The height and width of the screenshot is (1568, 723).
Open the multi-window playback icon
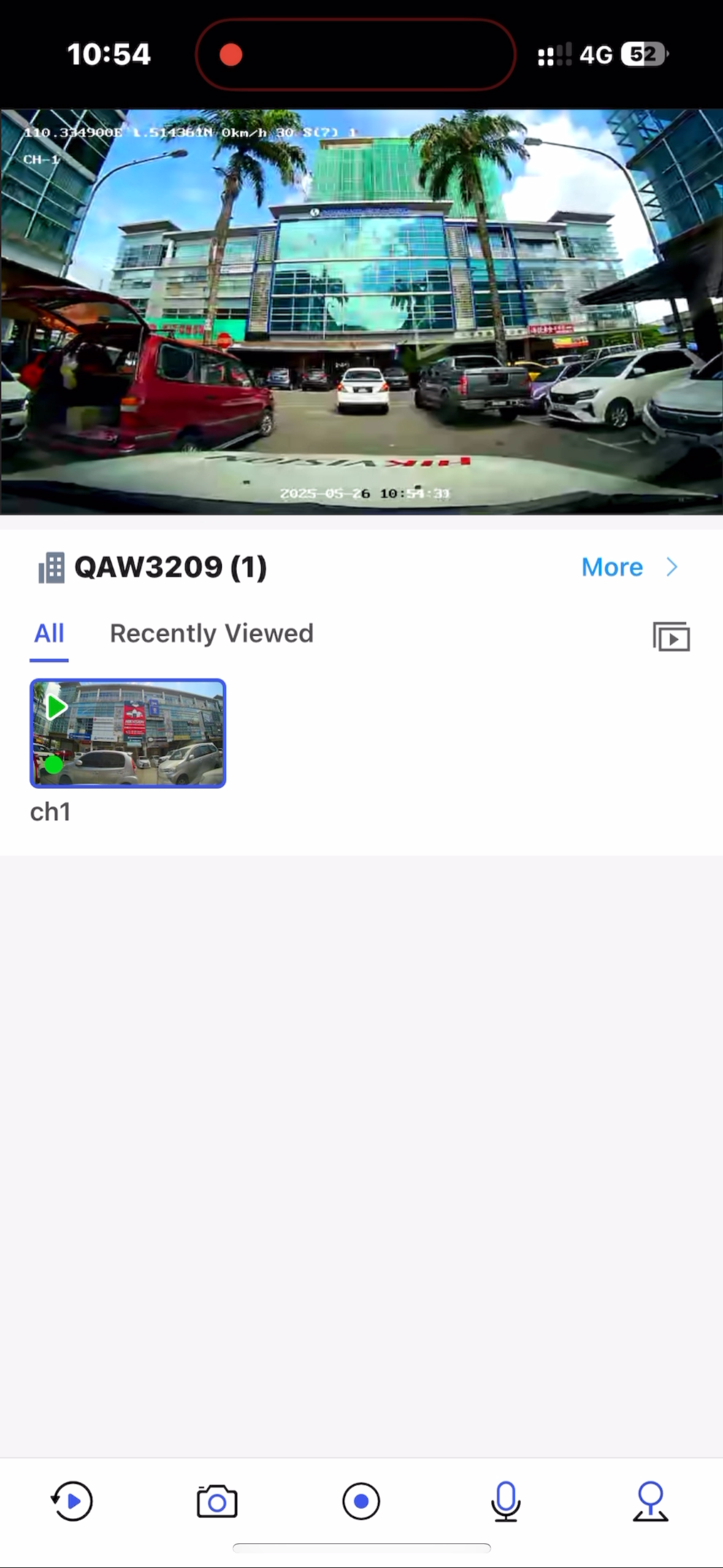tap(671, 637)
